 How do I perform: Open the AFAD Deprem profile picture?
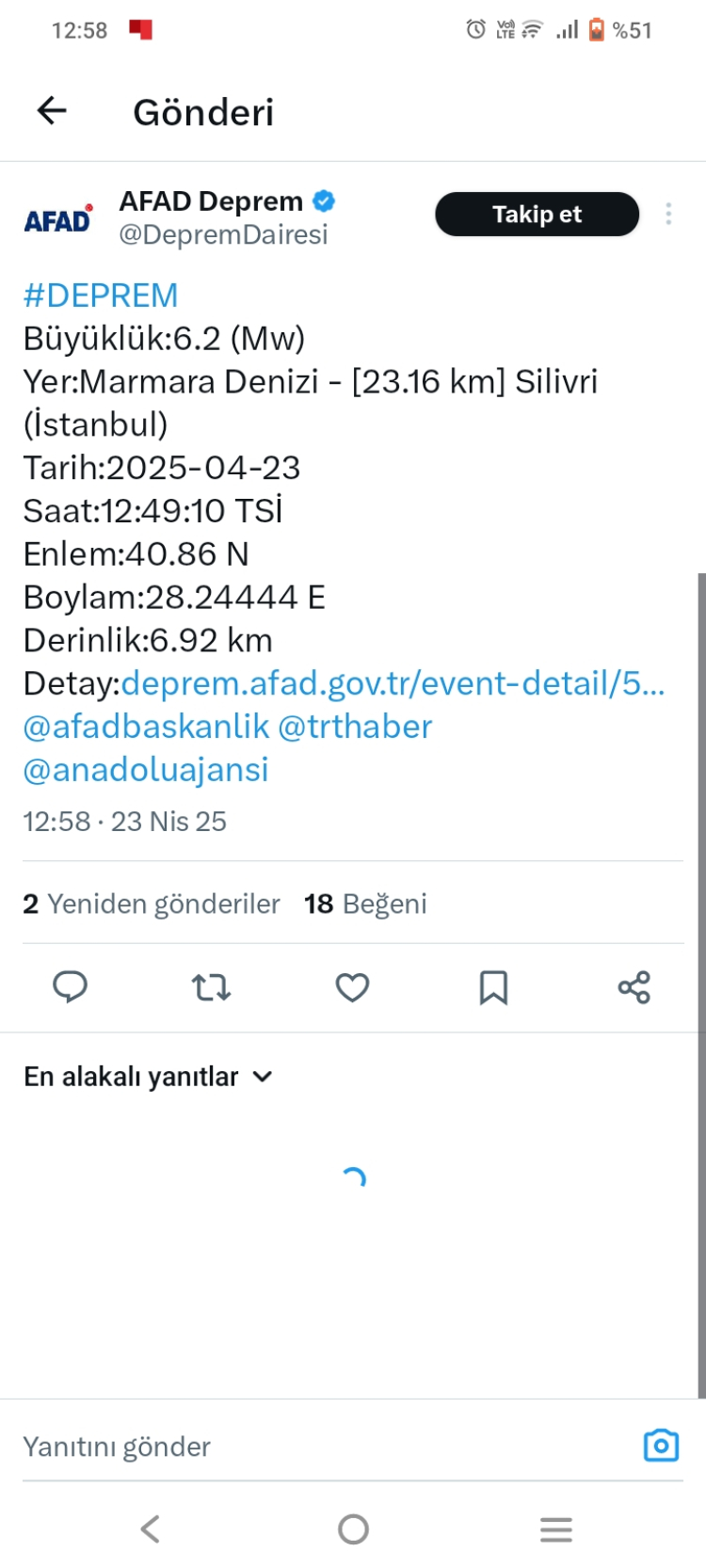point(58,219)
